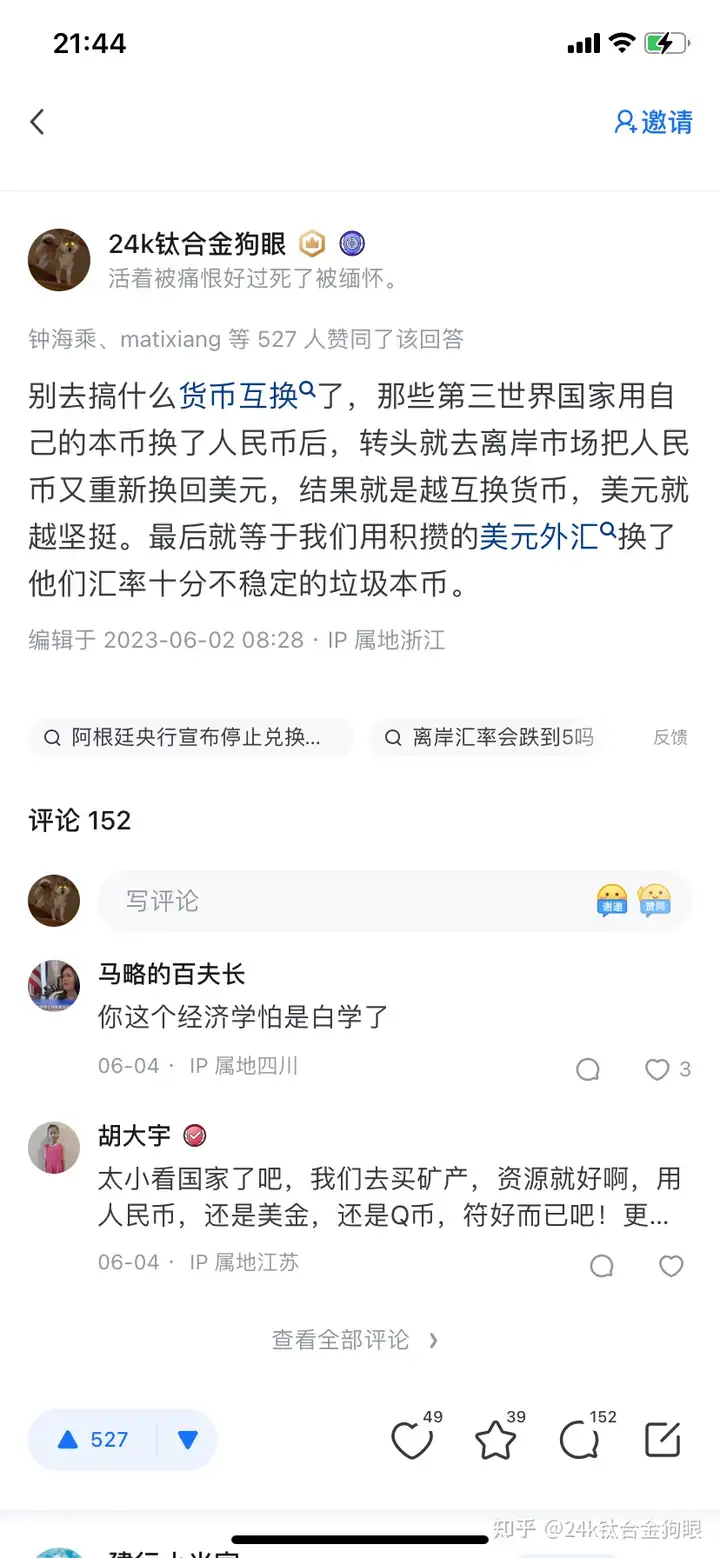The image size is (720, 1558).
Task: Open 24k钛合金狗眼's profile avatar
Action: 59,260
